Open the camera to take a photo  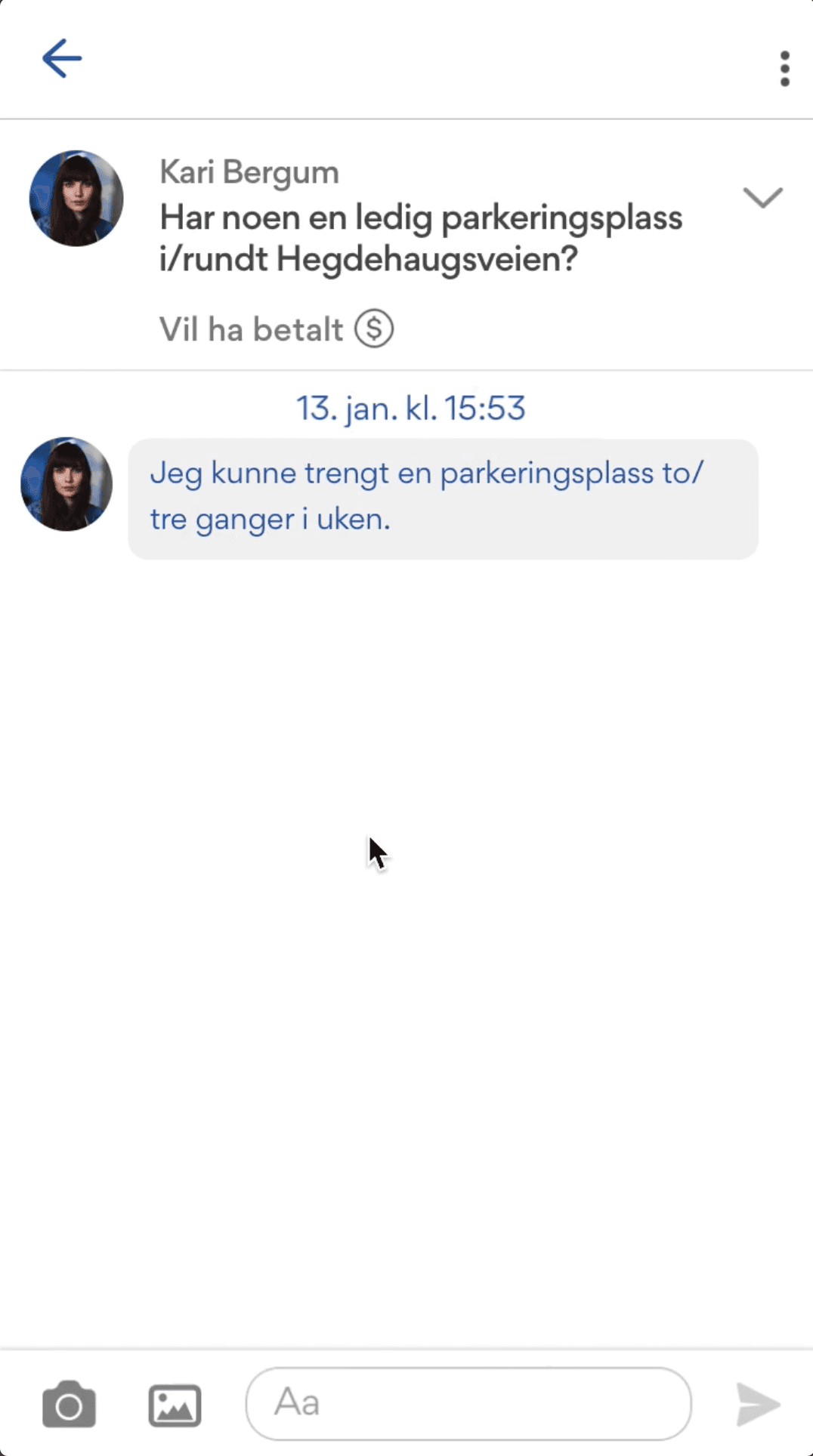pos(69,1405)
